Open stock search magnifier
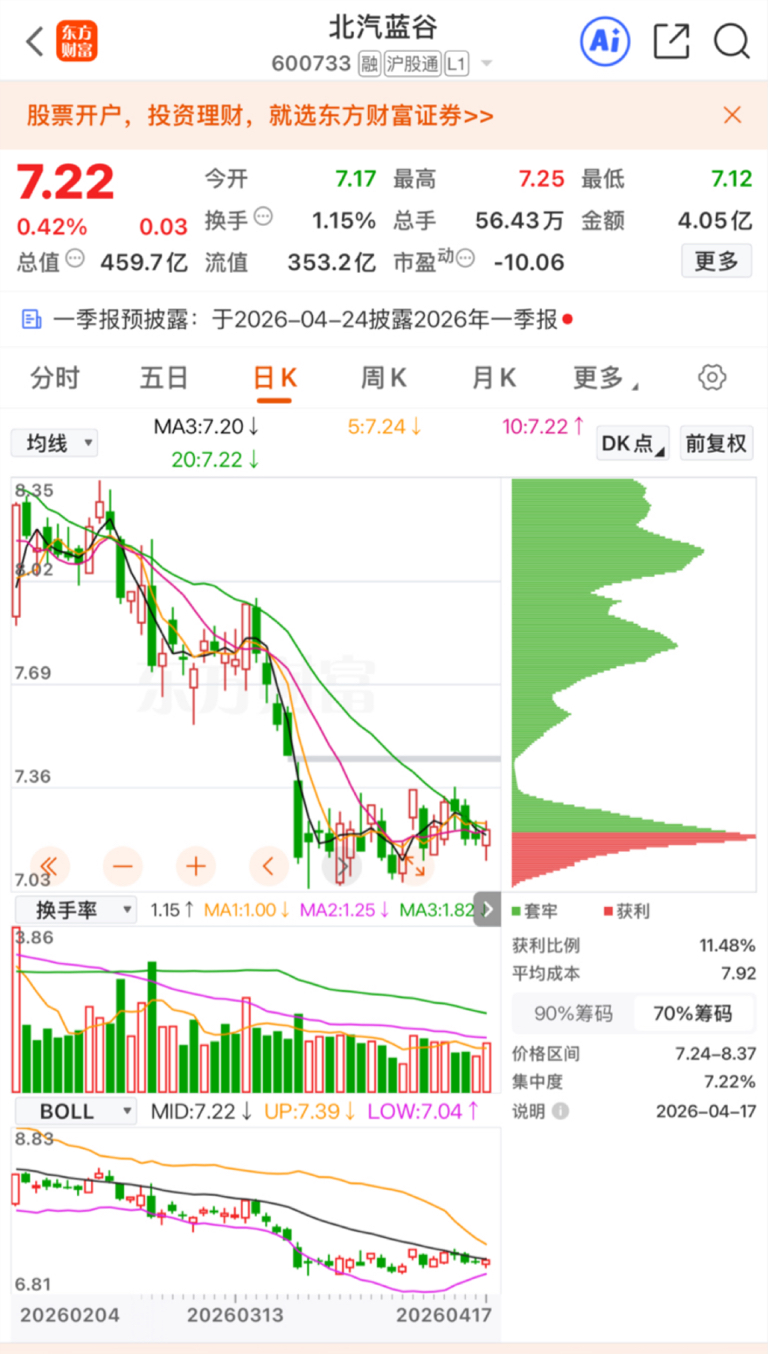768x1354 pixels. coord(732,41)
